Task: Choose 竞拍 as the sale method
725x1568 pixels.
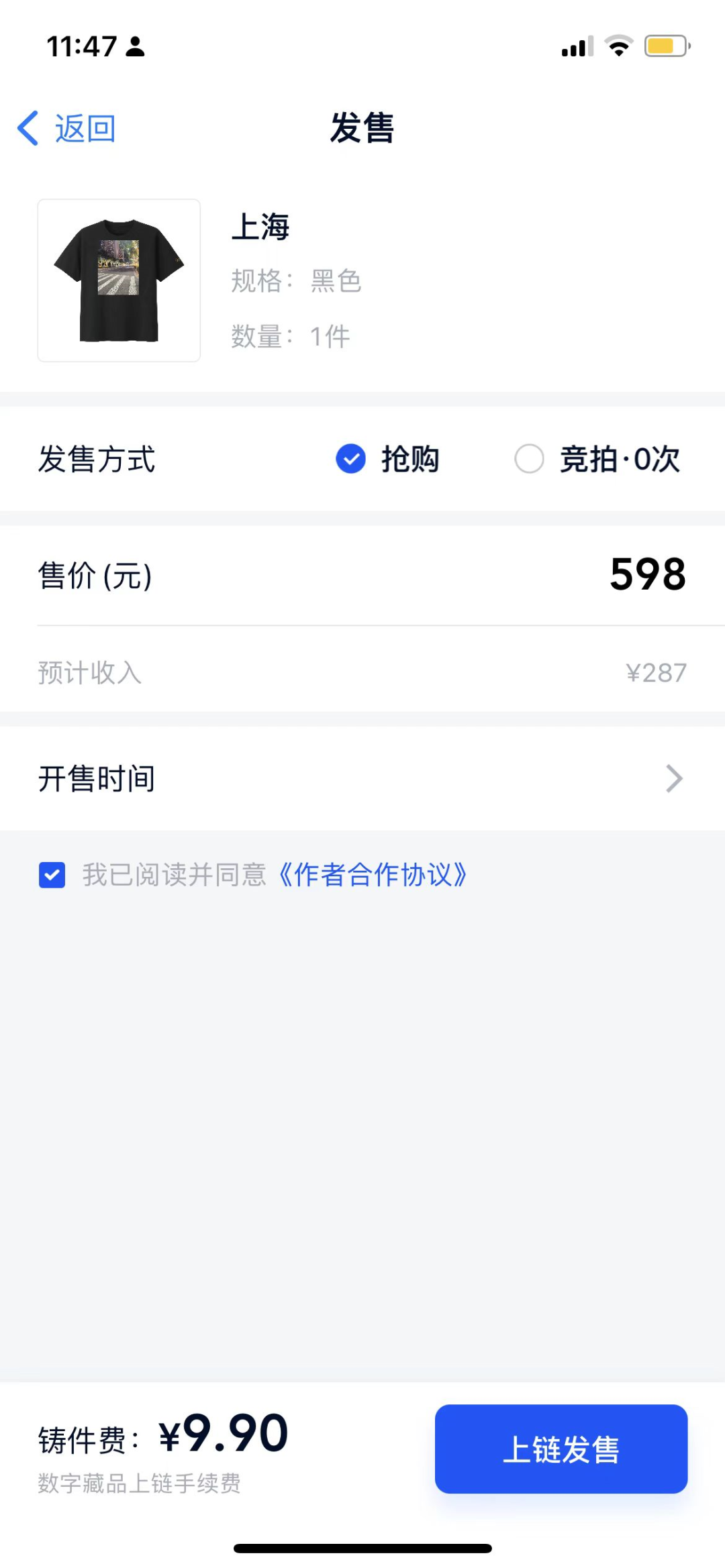Action: pyautogui.click(x=597, y=459)
